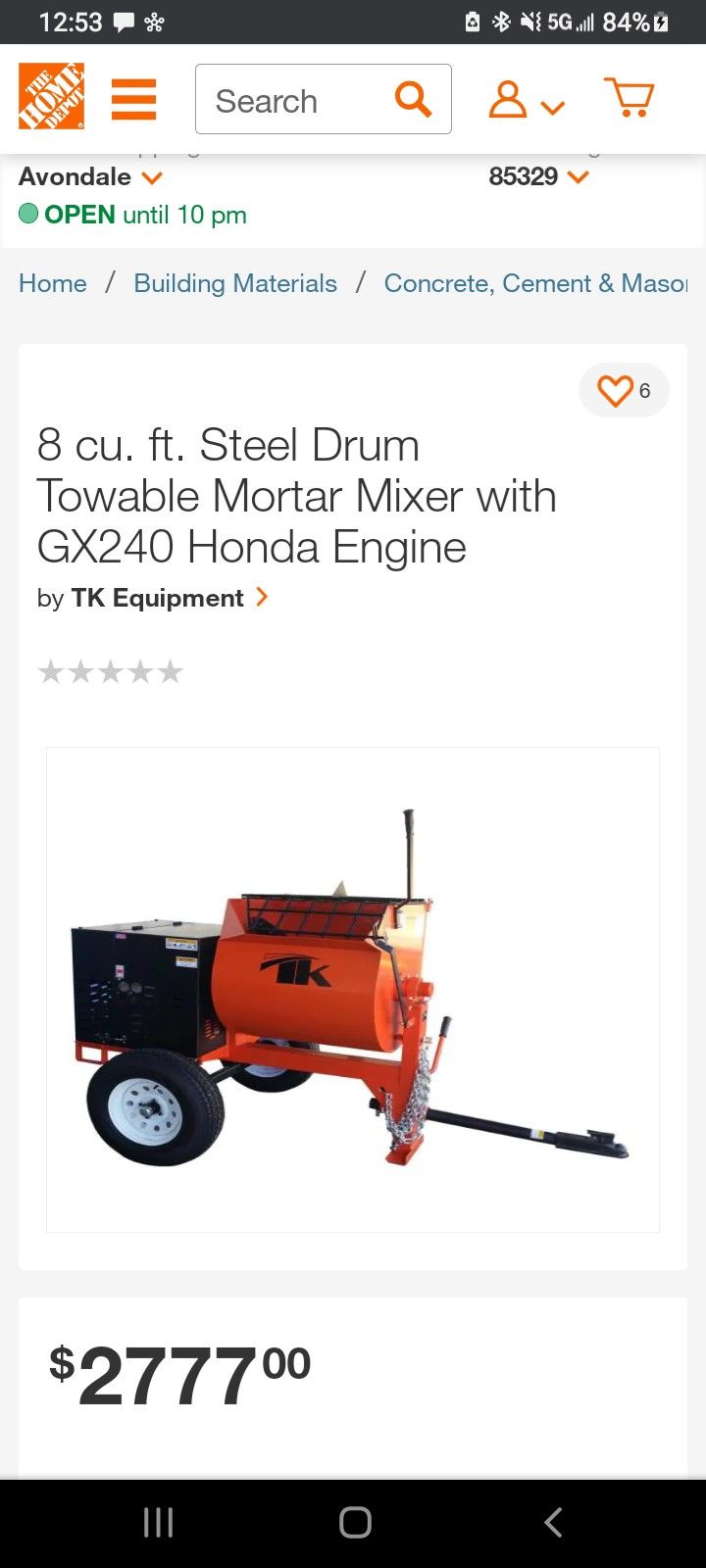The image size is (706, 1568).
Task: Save product with the heart icon
Action: [617, 391]
